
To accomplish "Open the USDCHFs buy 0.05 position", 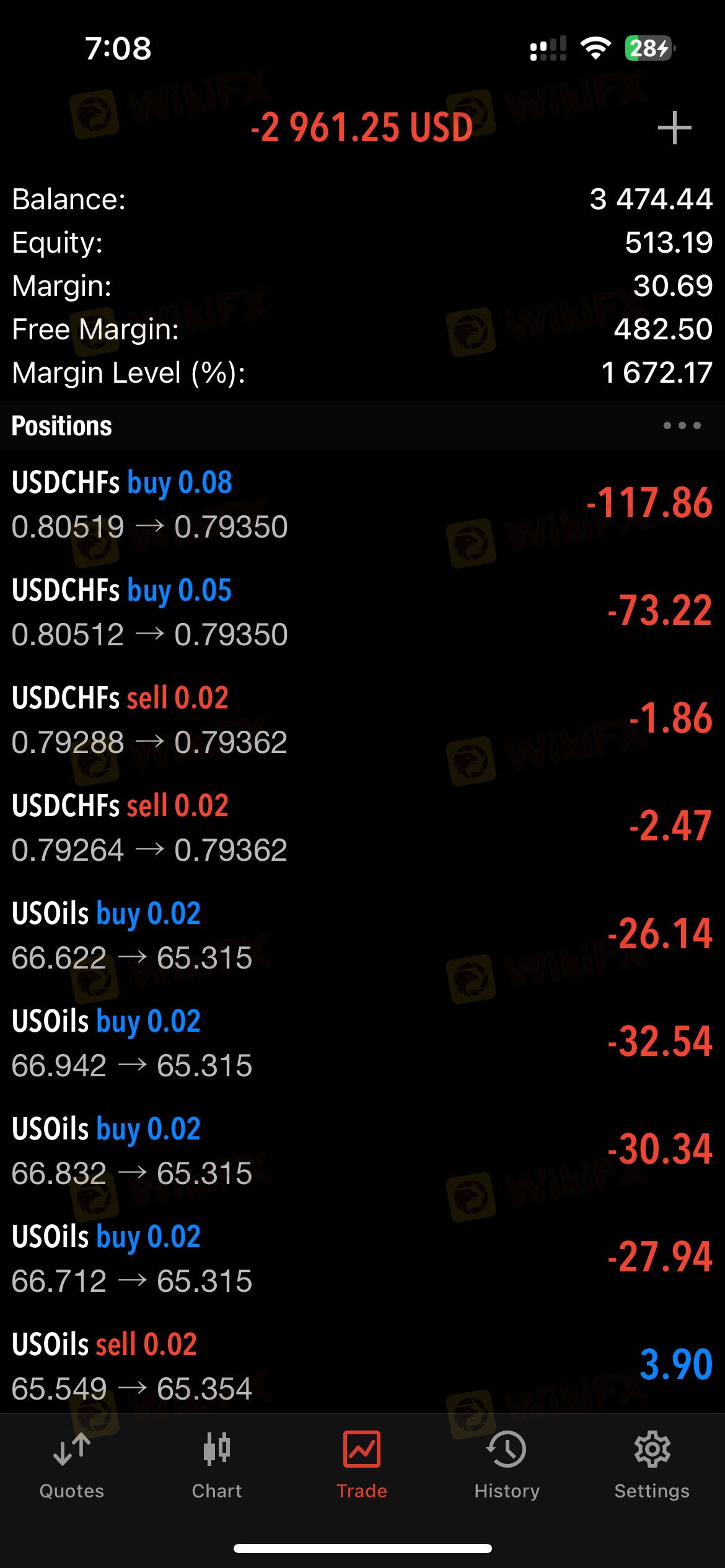I will 362,611.
